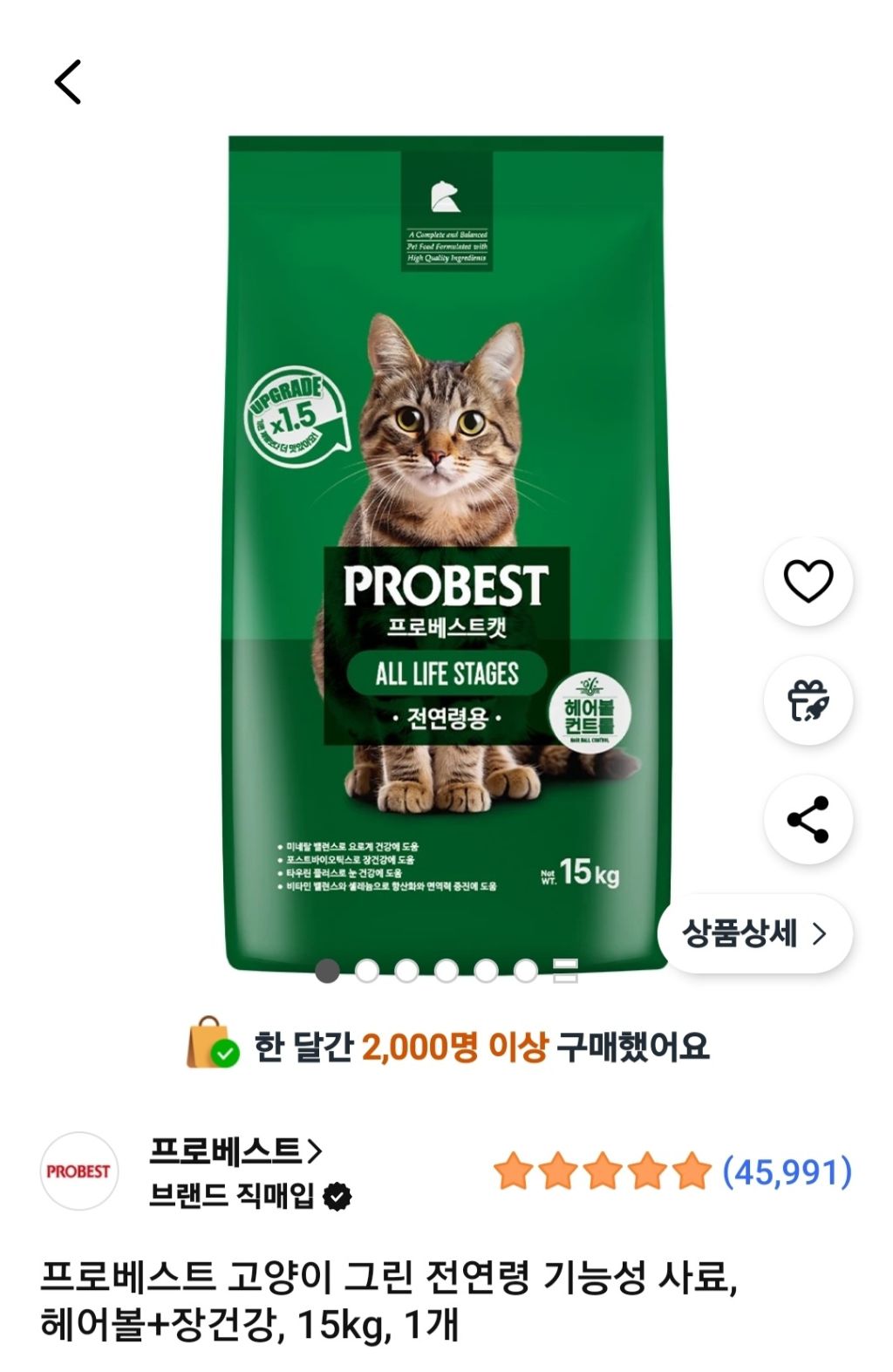
Task: Open the gift icon button
Action: tap(808, 700)
